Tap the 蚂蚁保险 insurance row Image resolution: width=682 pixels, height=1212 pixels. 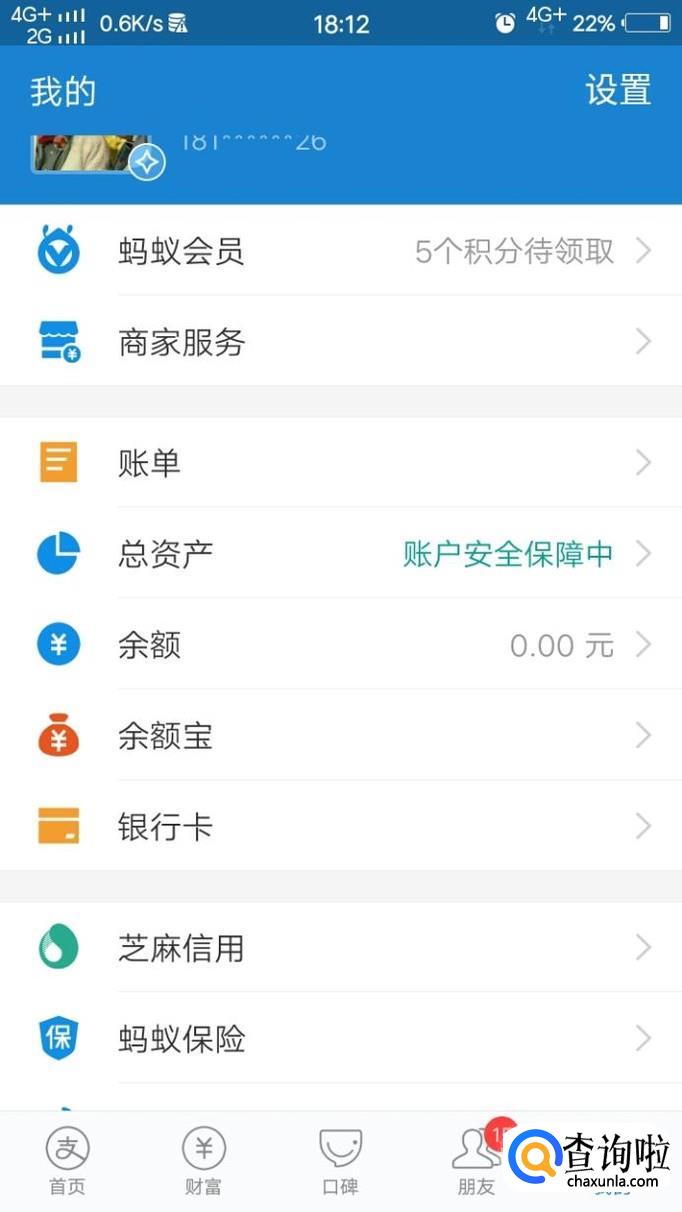(x=340, y=1039)
